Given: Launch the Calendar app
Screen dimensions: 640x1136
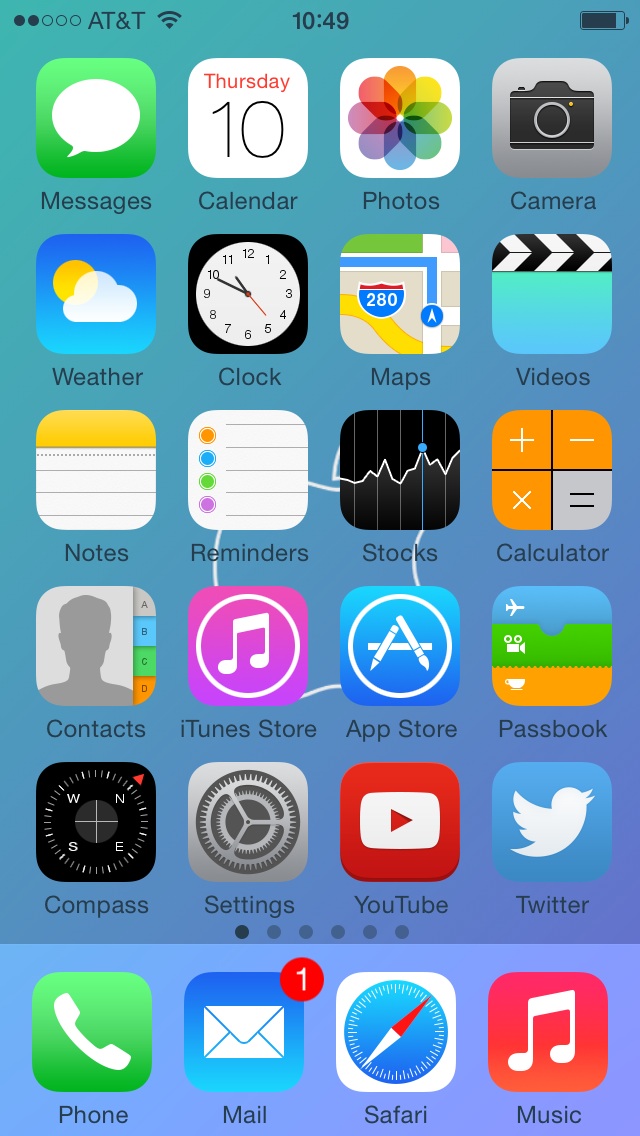Looking at the screenshot, I should 248,118.
